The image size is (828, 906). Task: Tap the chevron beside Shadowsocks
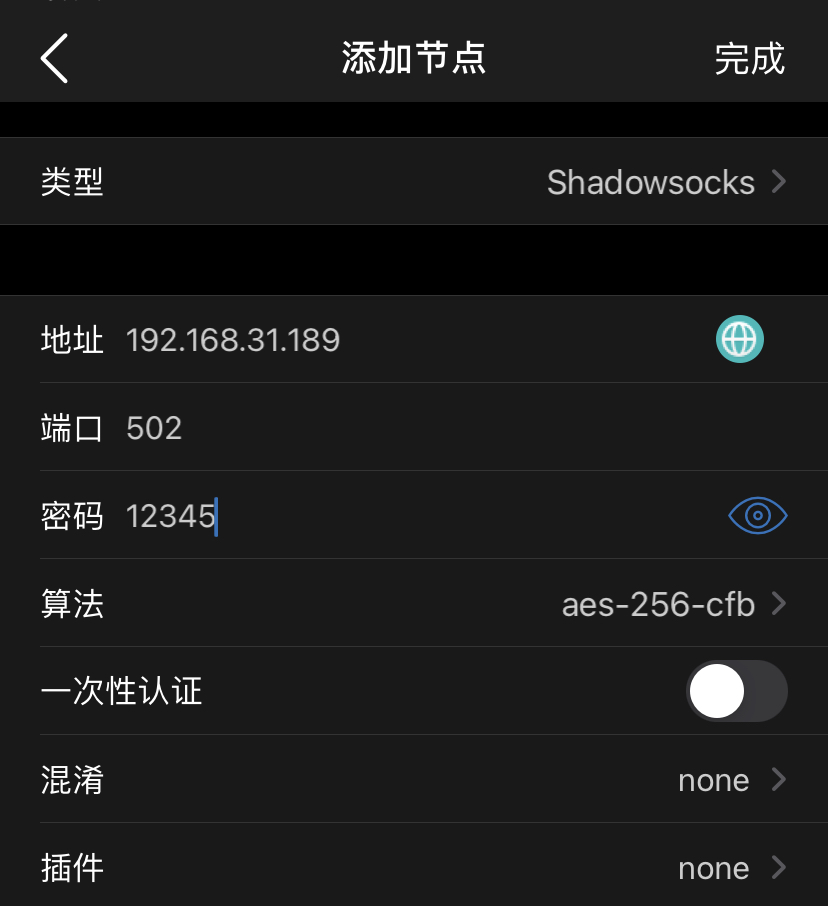(x=779, y=182)
